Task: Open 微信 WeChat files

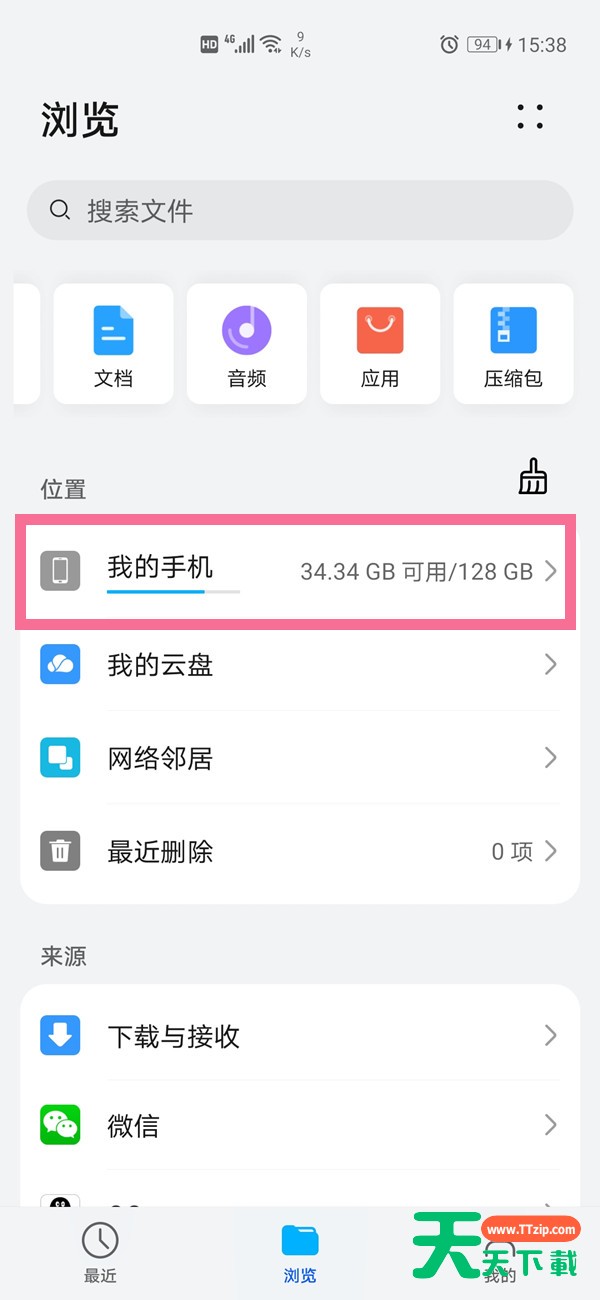Action: click(300, 1125)
